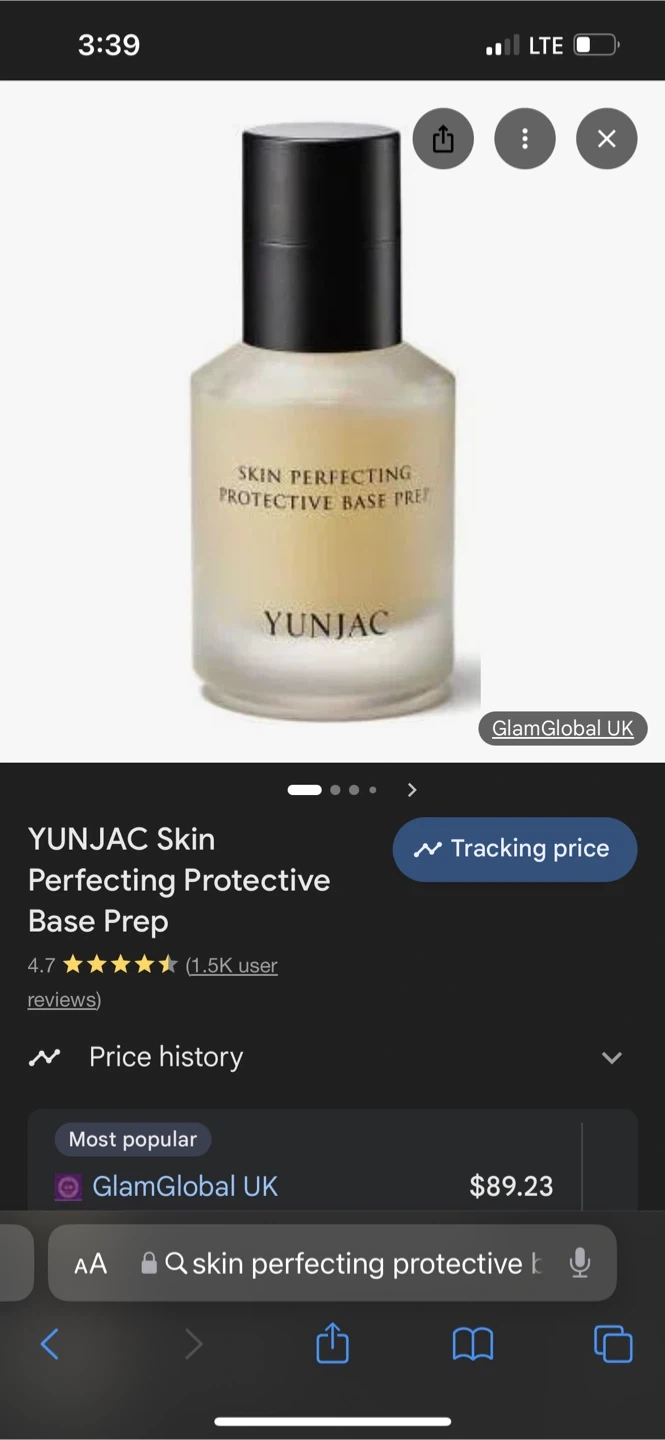This screenshot has height=1440, width=665.
Task: Open the three-dot overflow menu
Action: point(524,139)
